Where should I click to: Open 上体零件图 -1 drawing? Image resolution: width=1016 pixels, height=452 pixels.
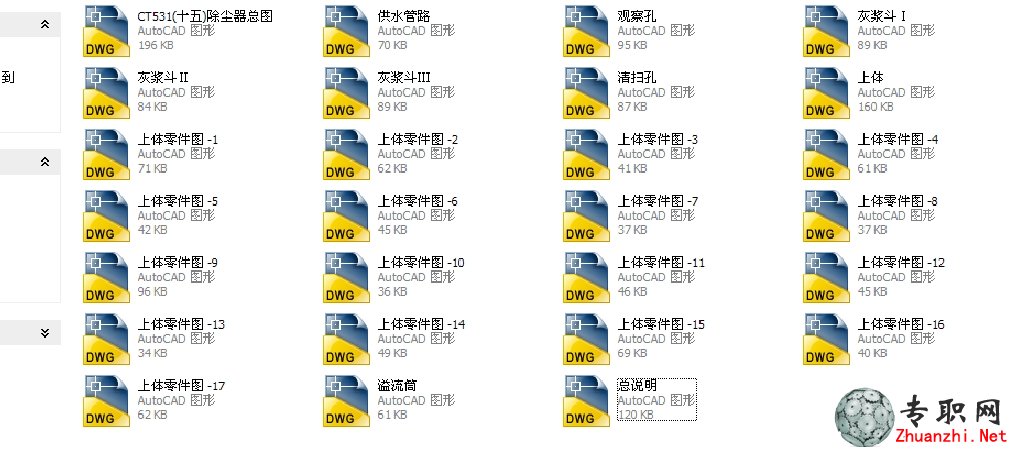(x=105, y=155)
